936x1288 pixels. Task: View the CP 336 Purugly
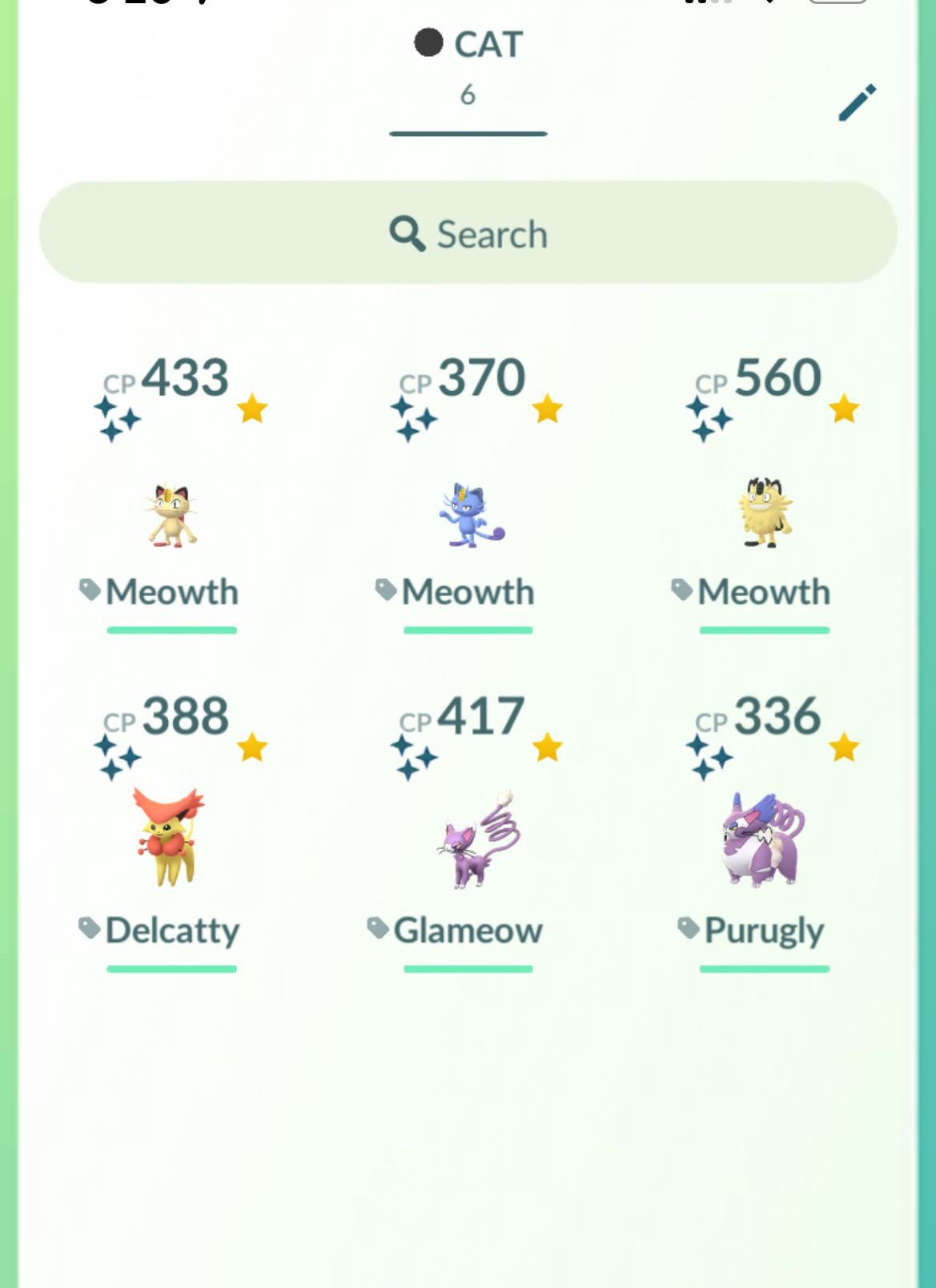(762, 839)
